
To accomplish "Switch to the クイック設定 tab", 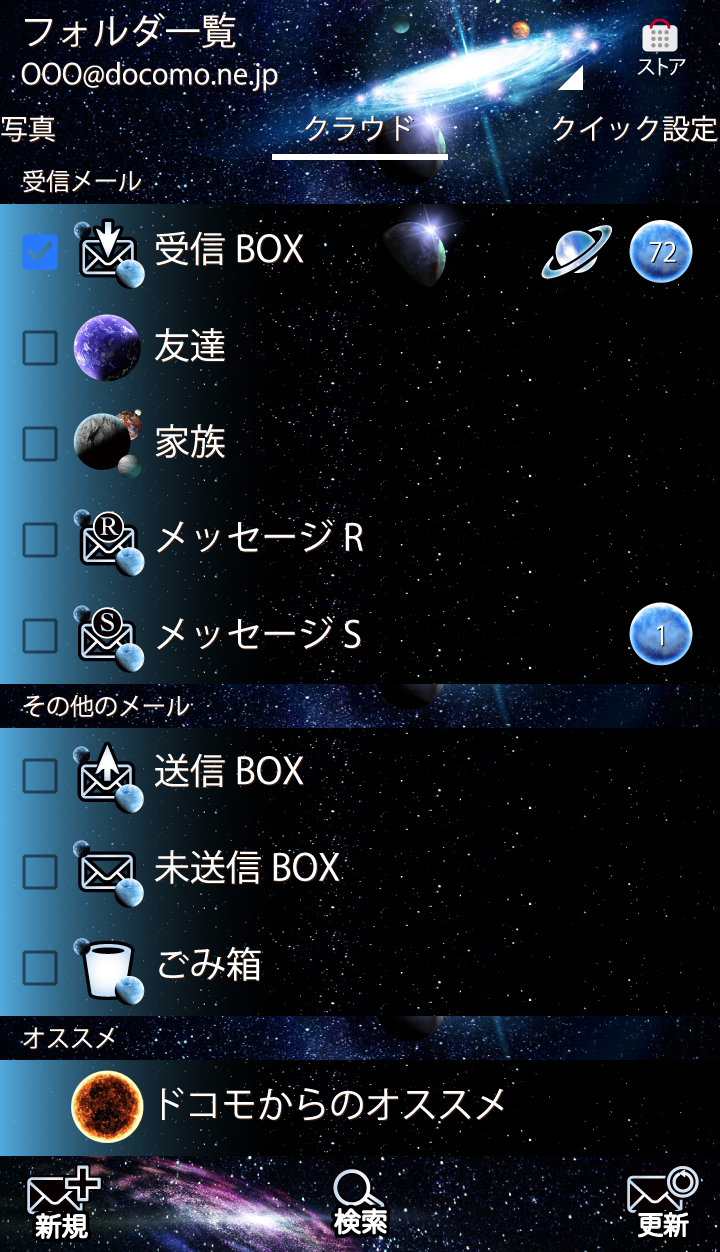I will click(634, 129).
